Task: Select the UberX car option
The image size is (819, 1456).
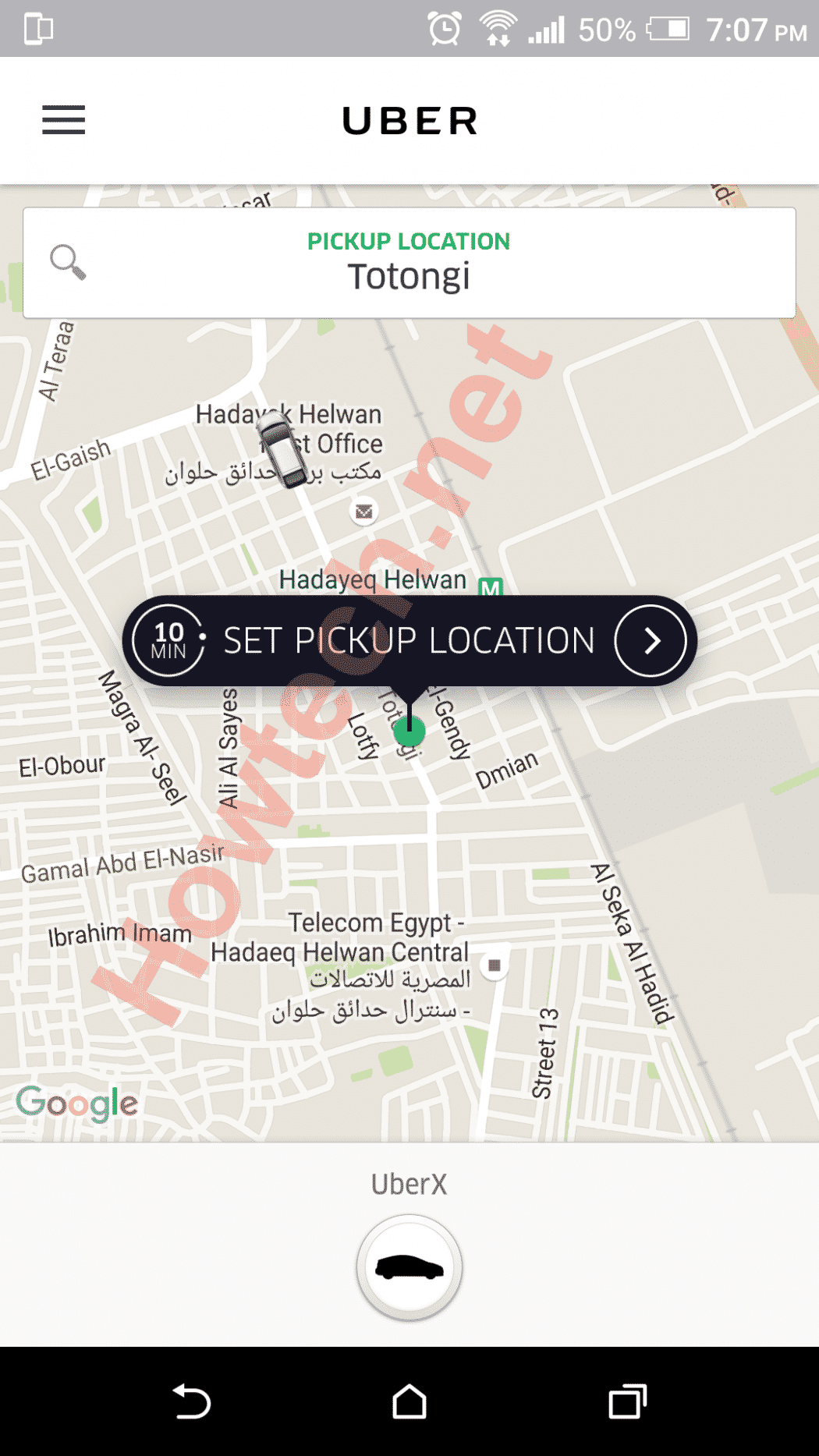Action: pos(409,1267)
